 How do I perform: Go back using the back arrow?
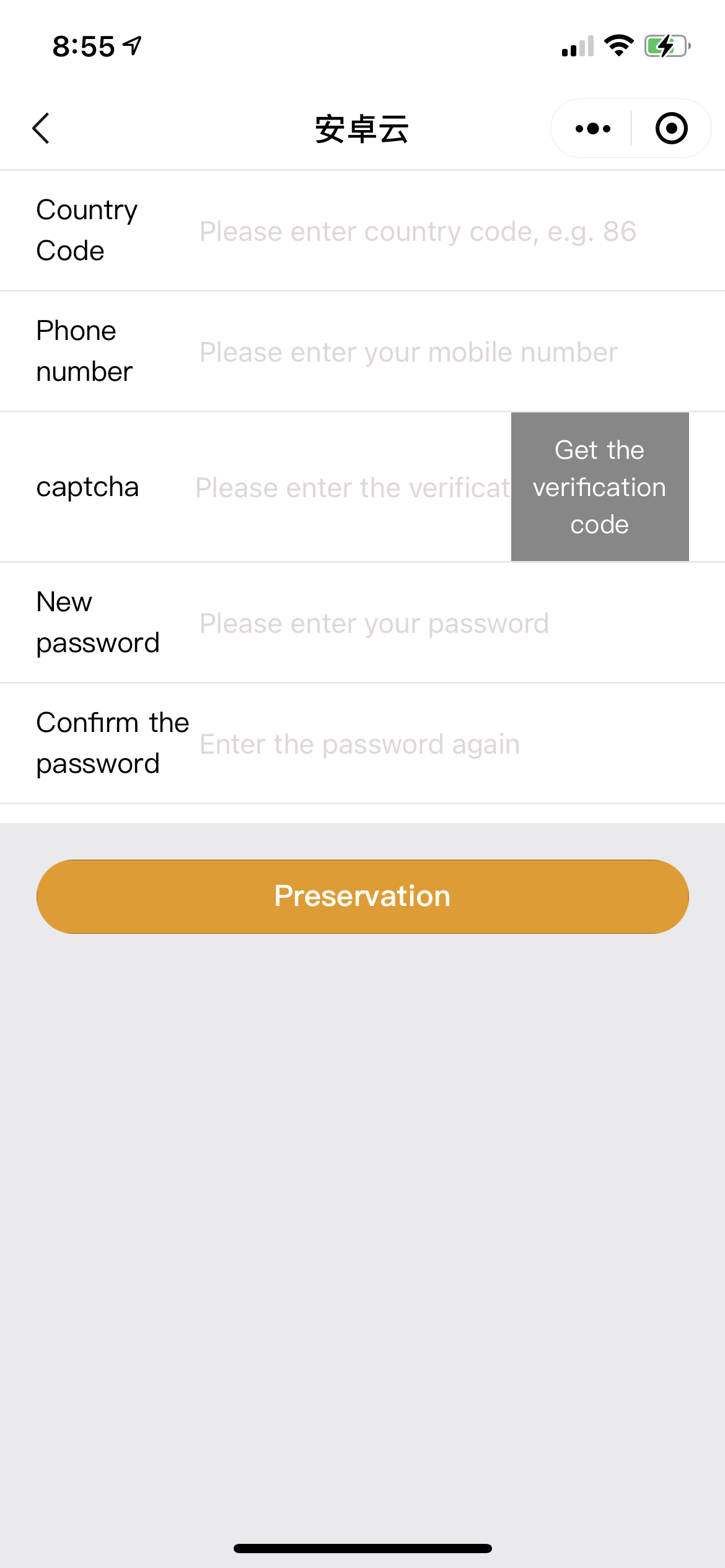[41, 128]
